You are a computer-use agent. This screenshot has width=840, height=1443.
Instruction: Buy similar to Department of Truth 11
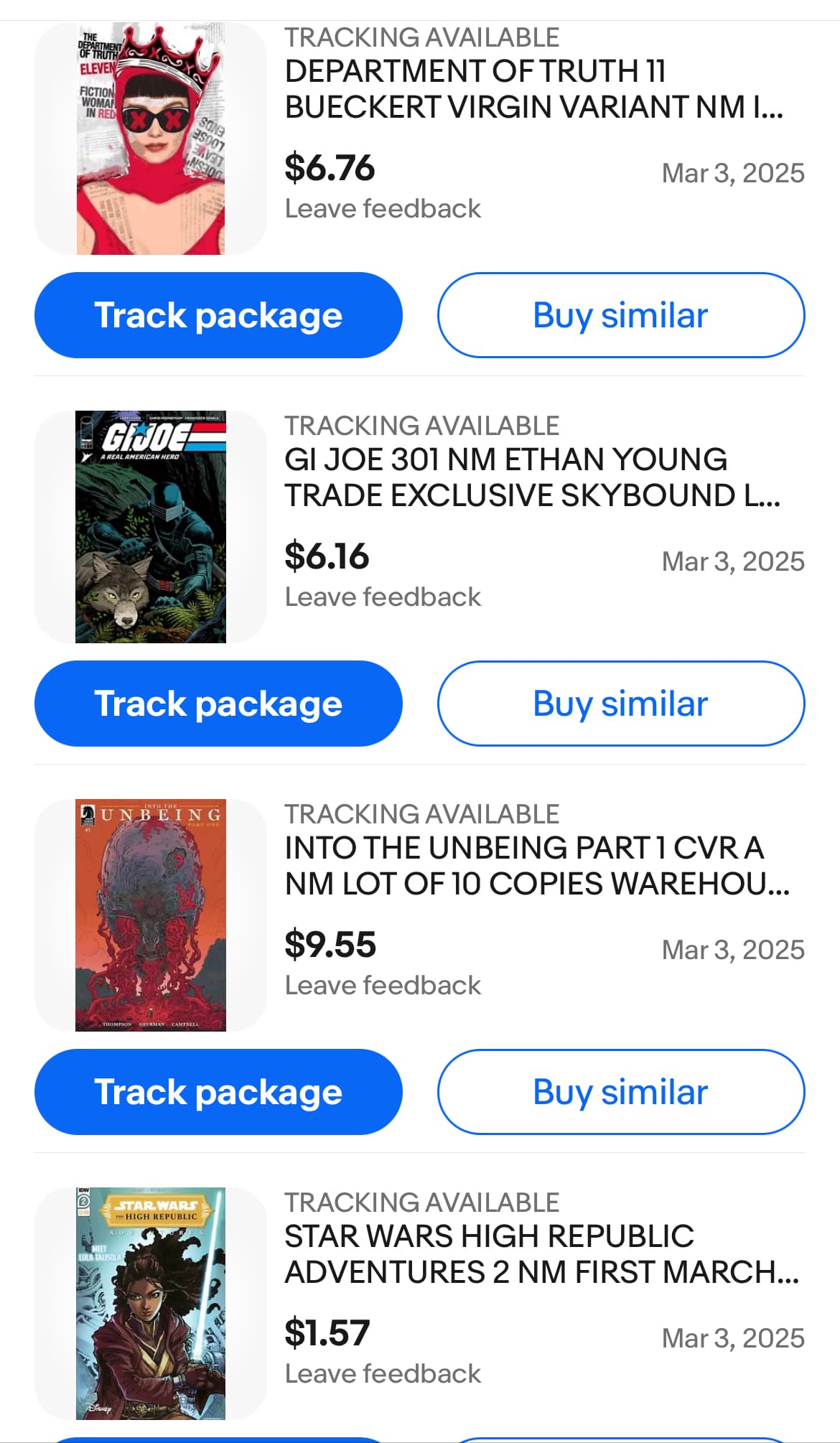[x=621, y=315]
